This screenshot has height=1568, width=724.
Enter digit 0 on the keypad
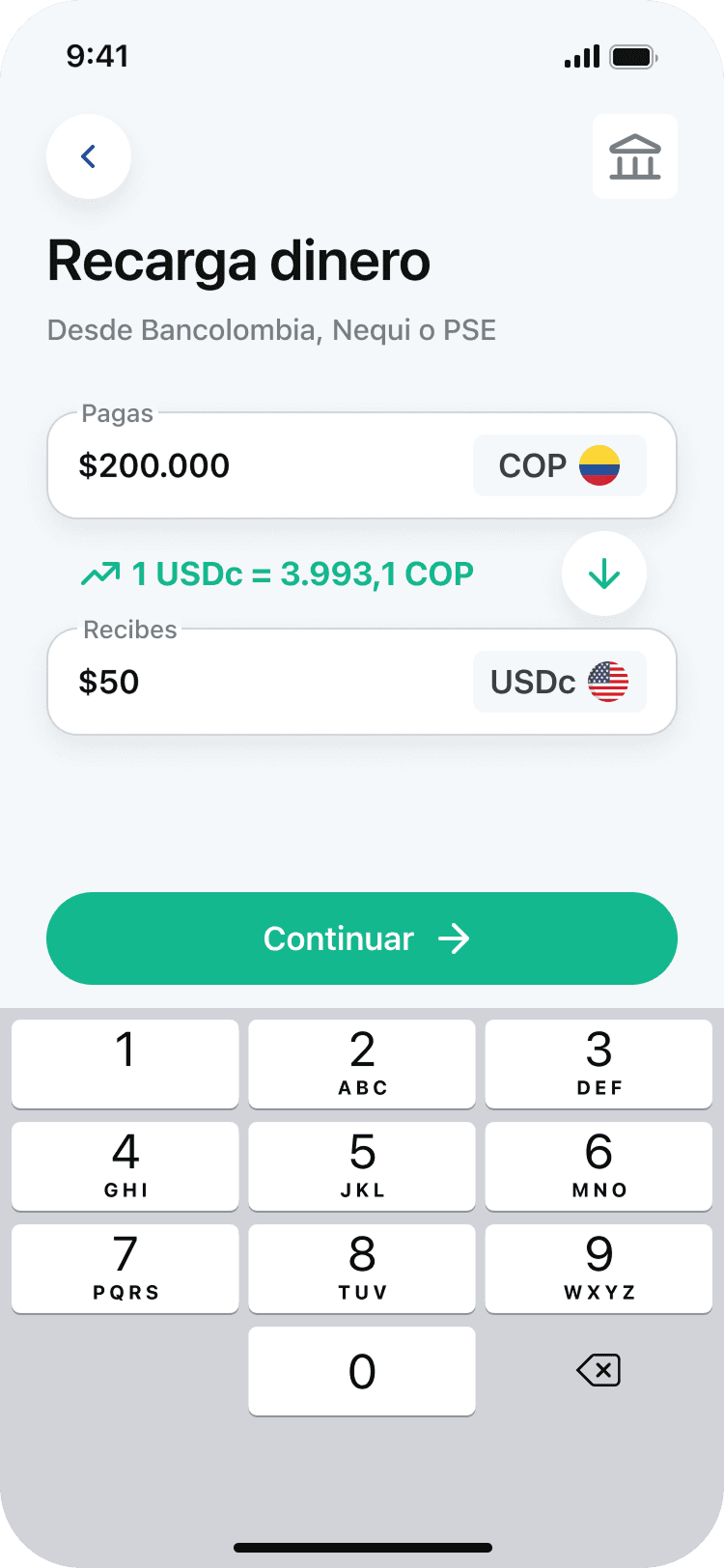[362, 1370]
